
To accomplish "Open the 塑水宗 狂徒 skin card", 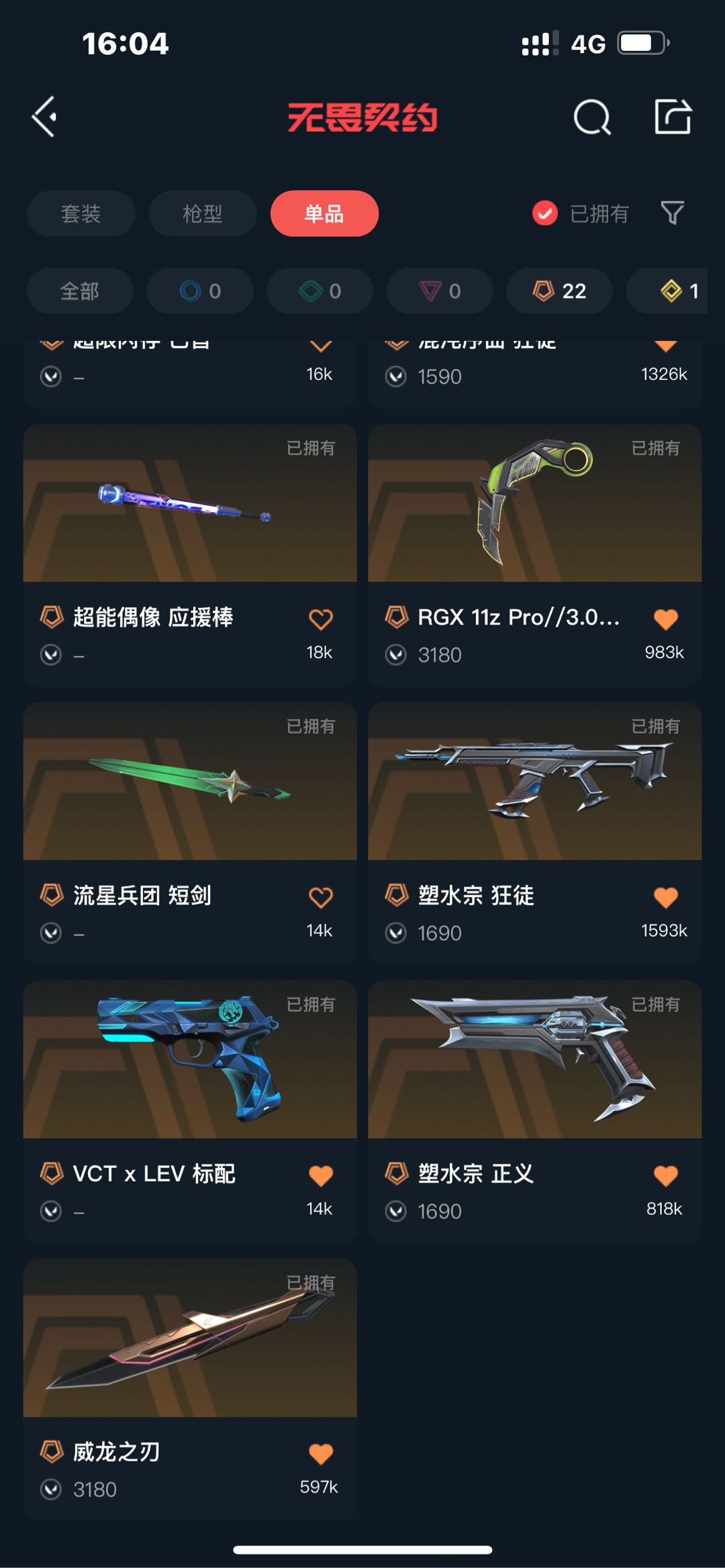I will click(x=535, y=833).
